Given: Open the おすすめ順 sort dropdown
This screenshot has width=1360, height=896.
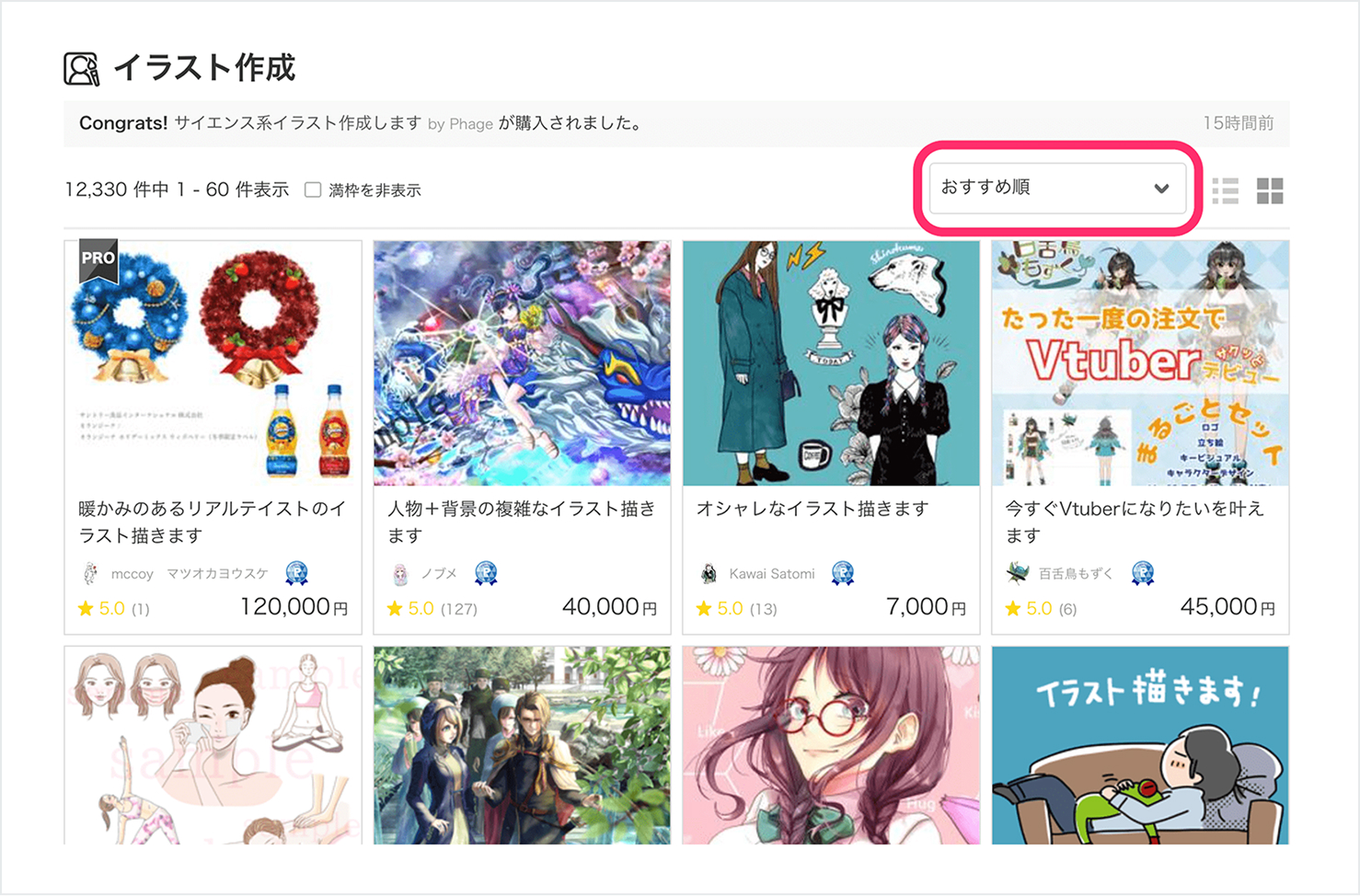Looking at the screenshot, I should point(1055,188).
